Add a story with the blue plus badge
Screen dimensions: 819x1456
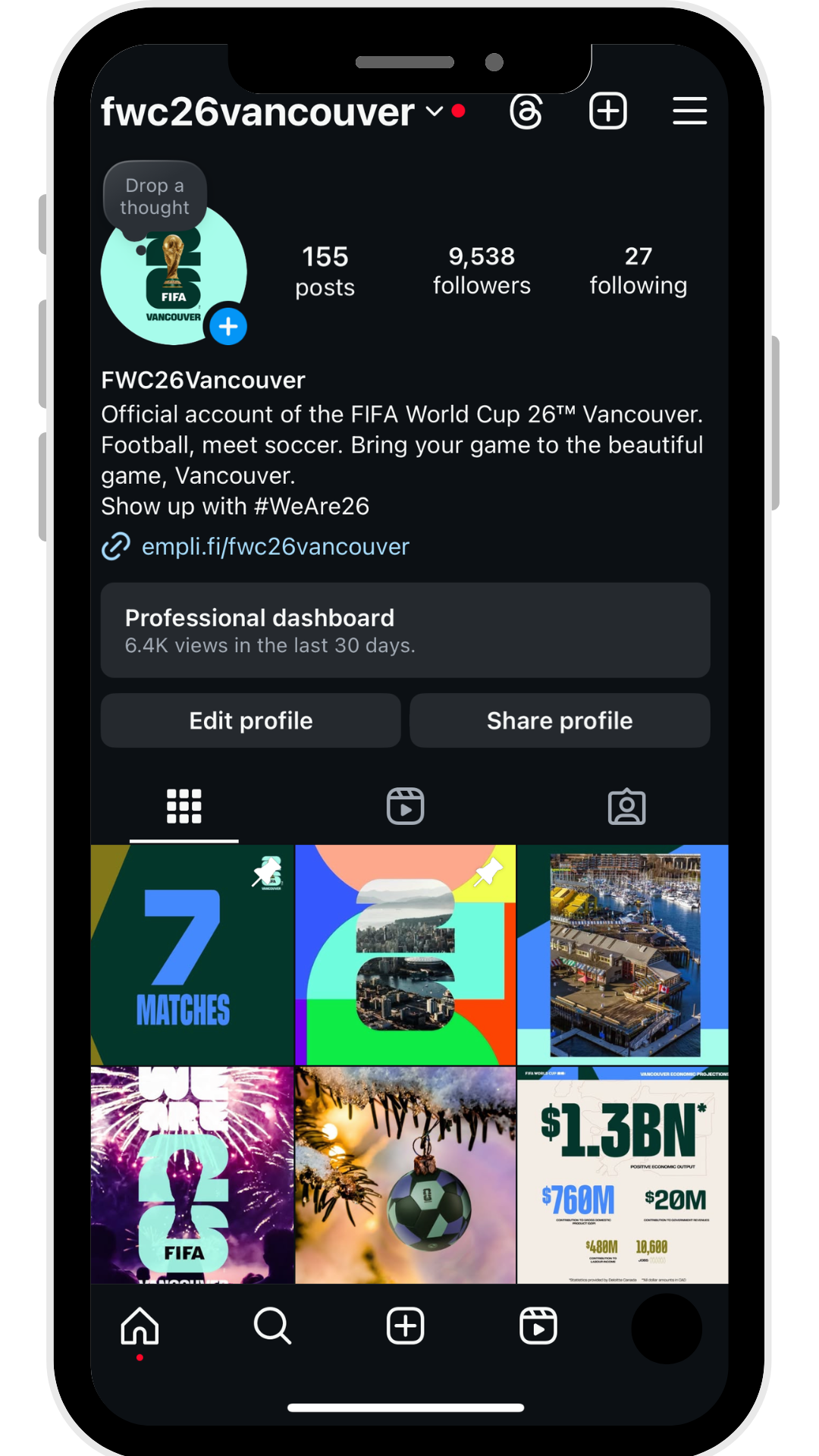click(x=228, y=327)
